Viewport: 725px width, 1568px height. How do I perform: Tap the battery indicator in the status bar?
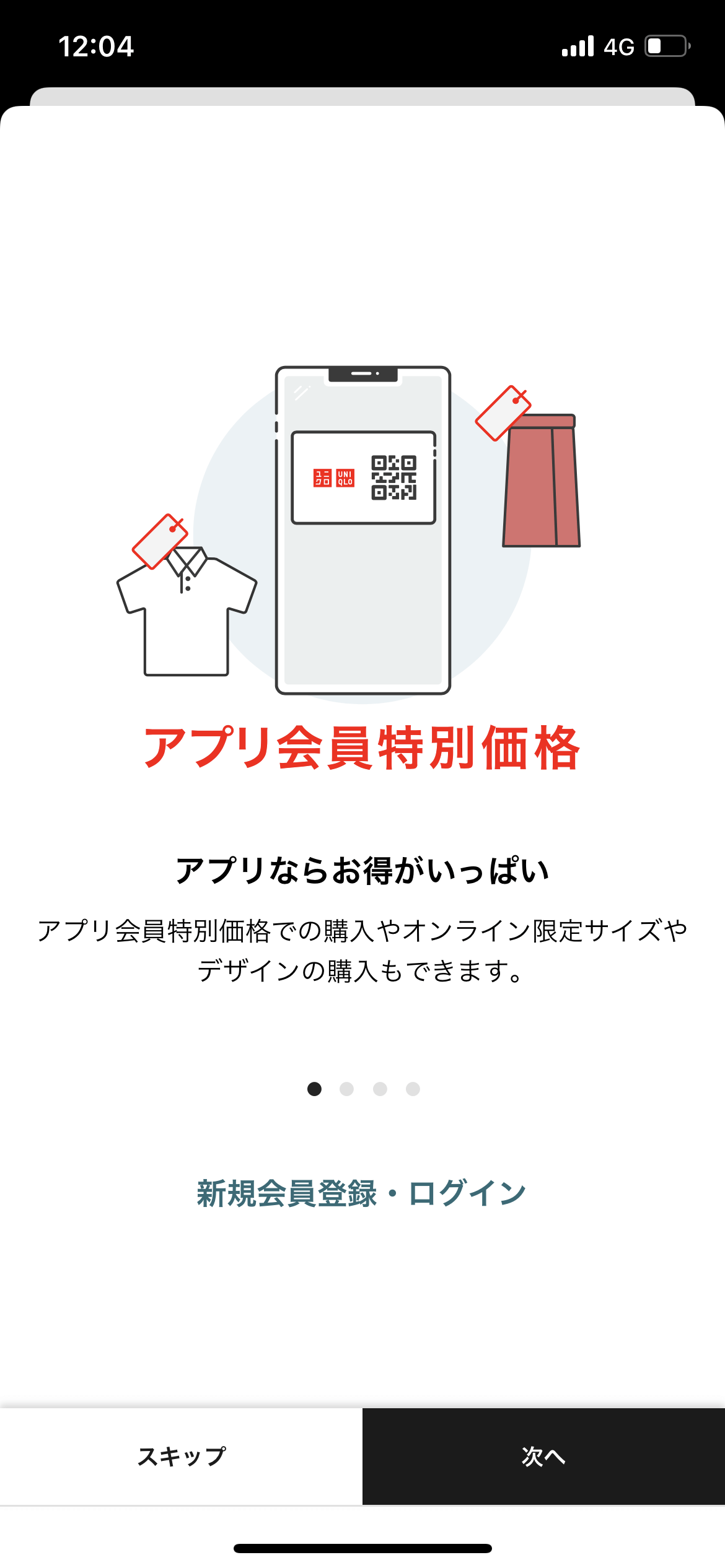pyautogui.click(x=664, y=45)
